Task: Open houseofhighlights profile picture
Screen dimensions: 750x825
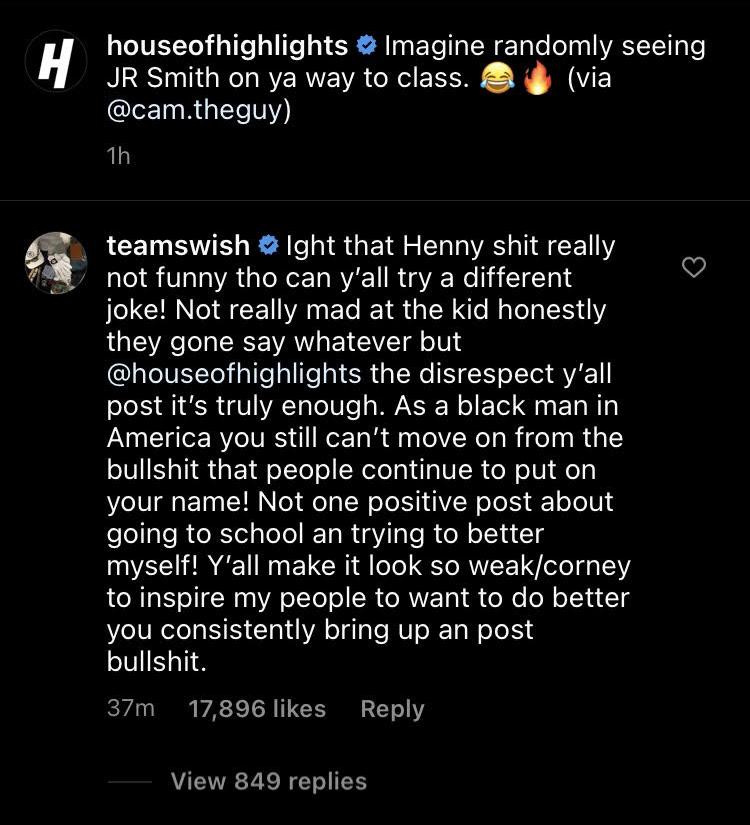Action: click(x=55, y=62)
